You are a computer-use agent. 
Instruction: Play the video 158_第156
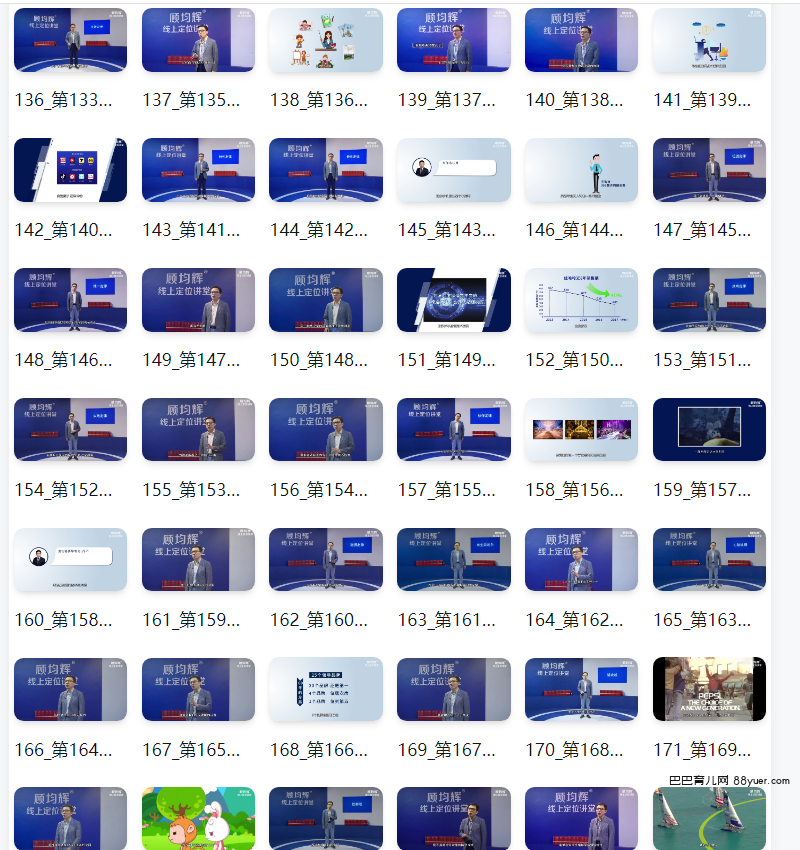click(x=581, y=430)
